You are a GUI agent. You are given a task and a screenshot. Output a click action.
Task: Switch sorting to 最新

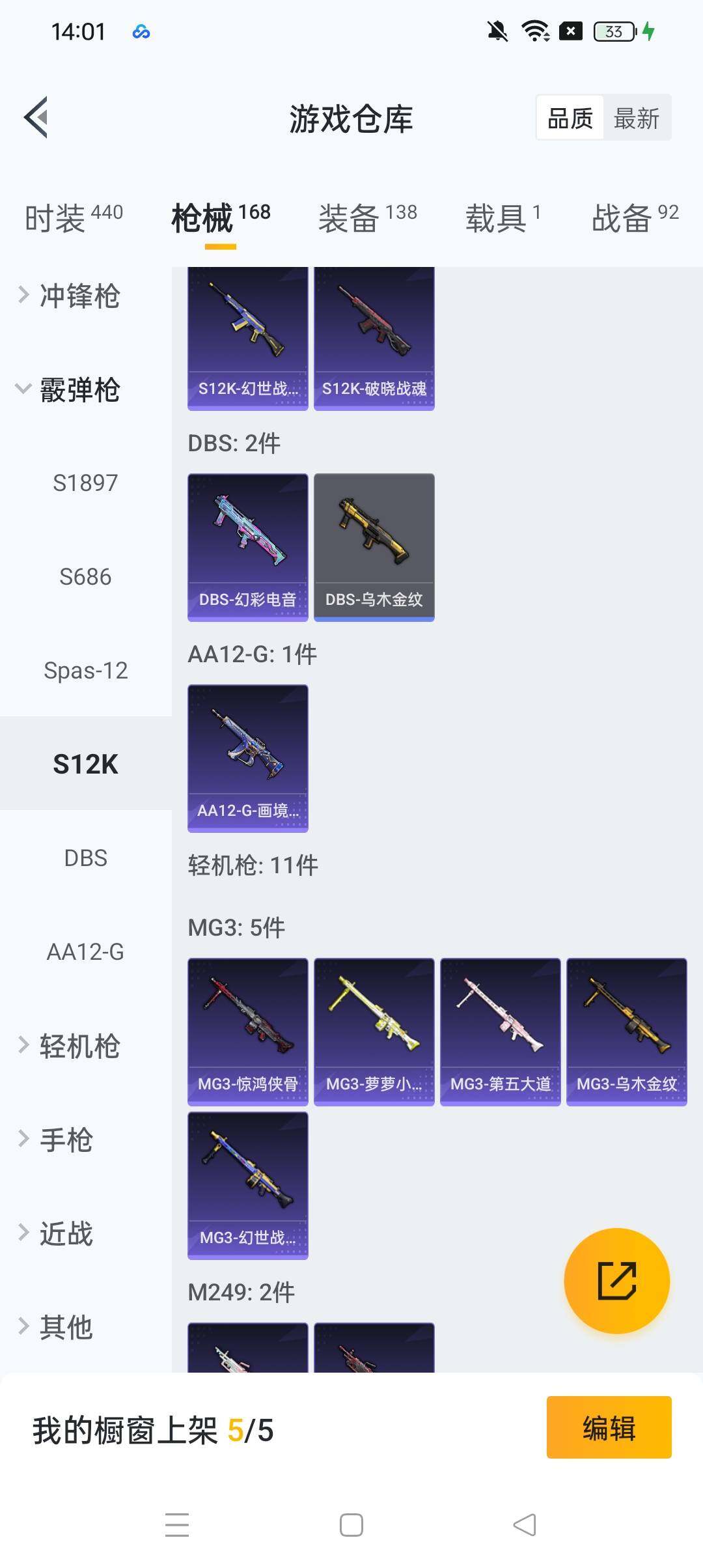(x=638, y=119)
